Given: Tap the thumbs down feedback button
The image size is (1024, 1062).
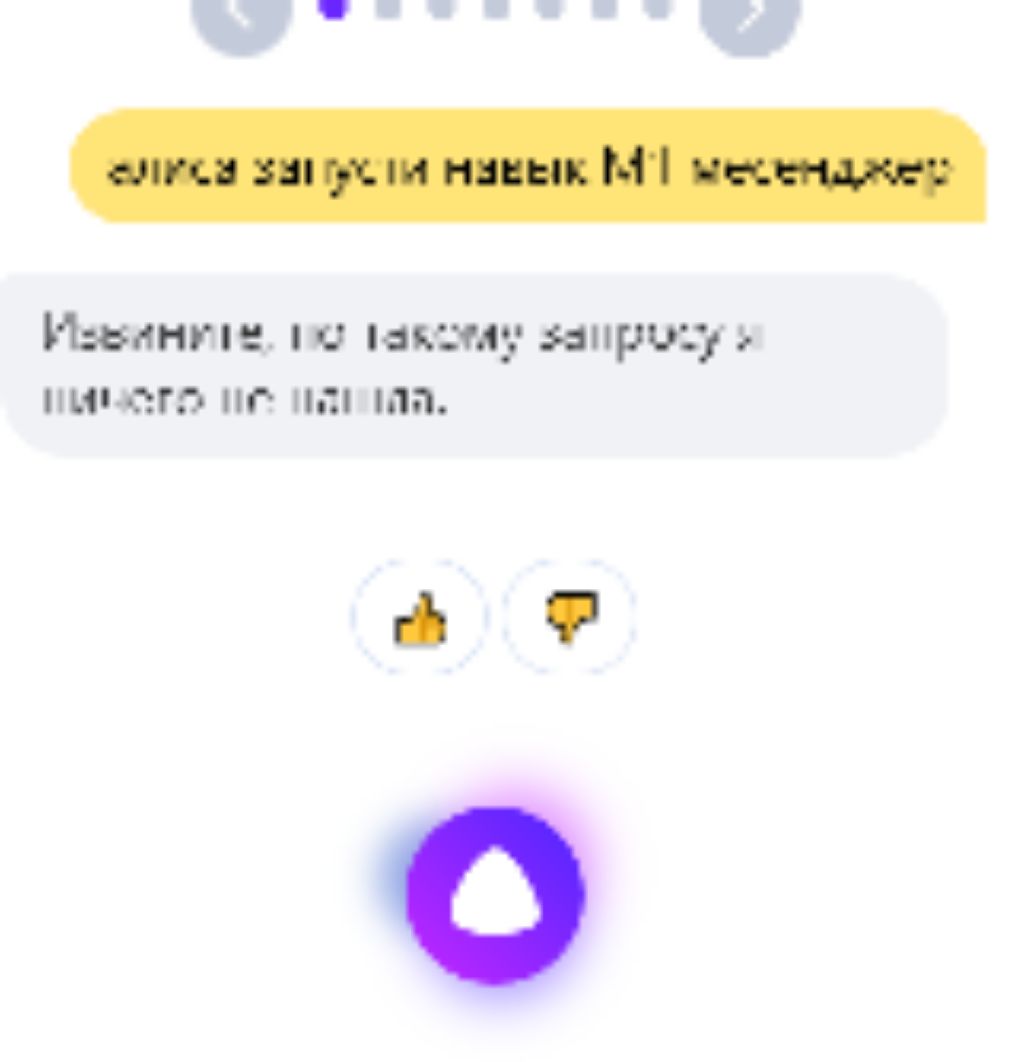Looking at the screenshot, I should click(570, 616).
